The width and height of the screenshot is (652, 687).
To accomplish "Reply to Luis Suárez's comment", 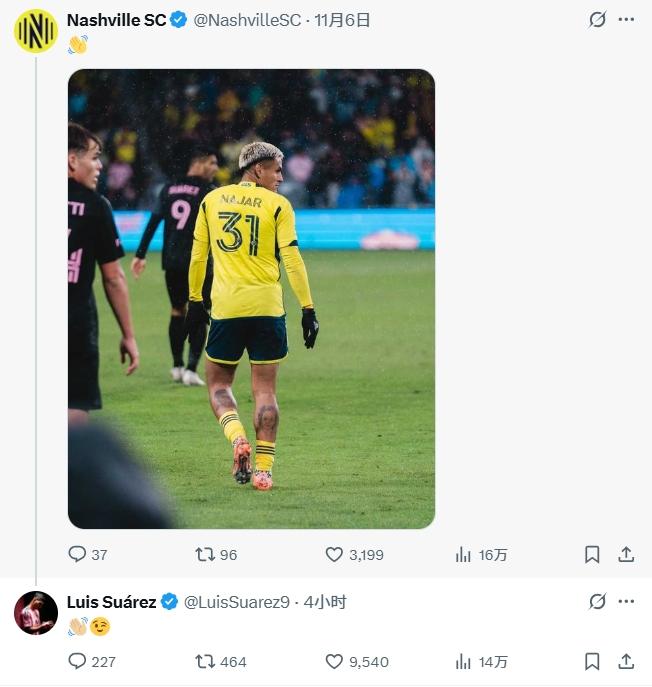I will tap(77, 661).
